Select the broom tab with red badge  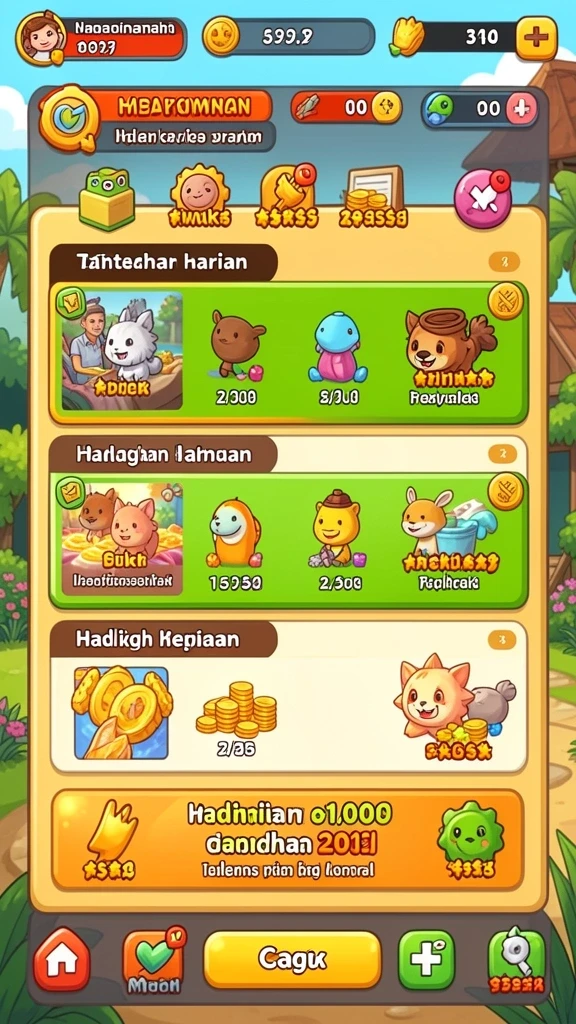(288, 196)
